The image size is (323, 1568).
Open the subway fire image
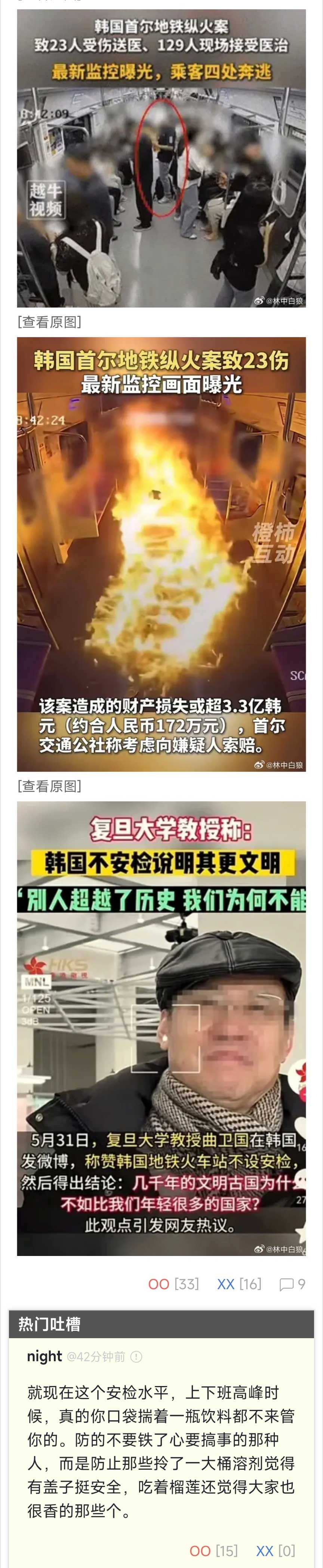pos(161,554)
